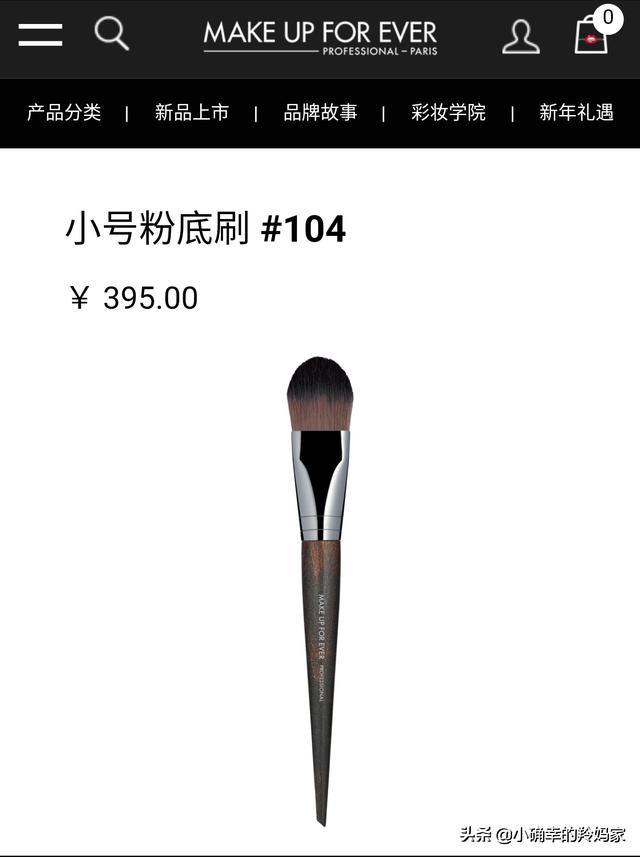Open 新年礼遇 offers
Image resolution: width=640 pixels, height=857 pixels.
click(x=576, y=113)
